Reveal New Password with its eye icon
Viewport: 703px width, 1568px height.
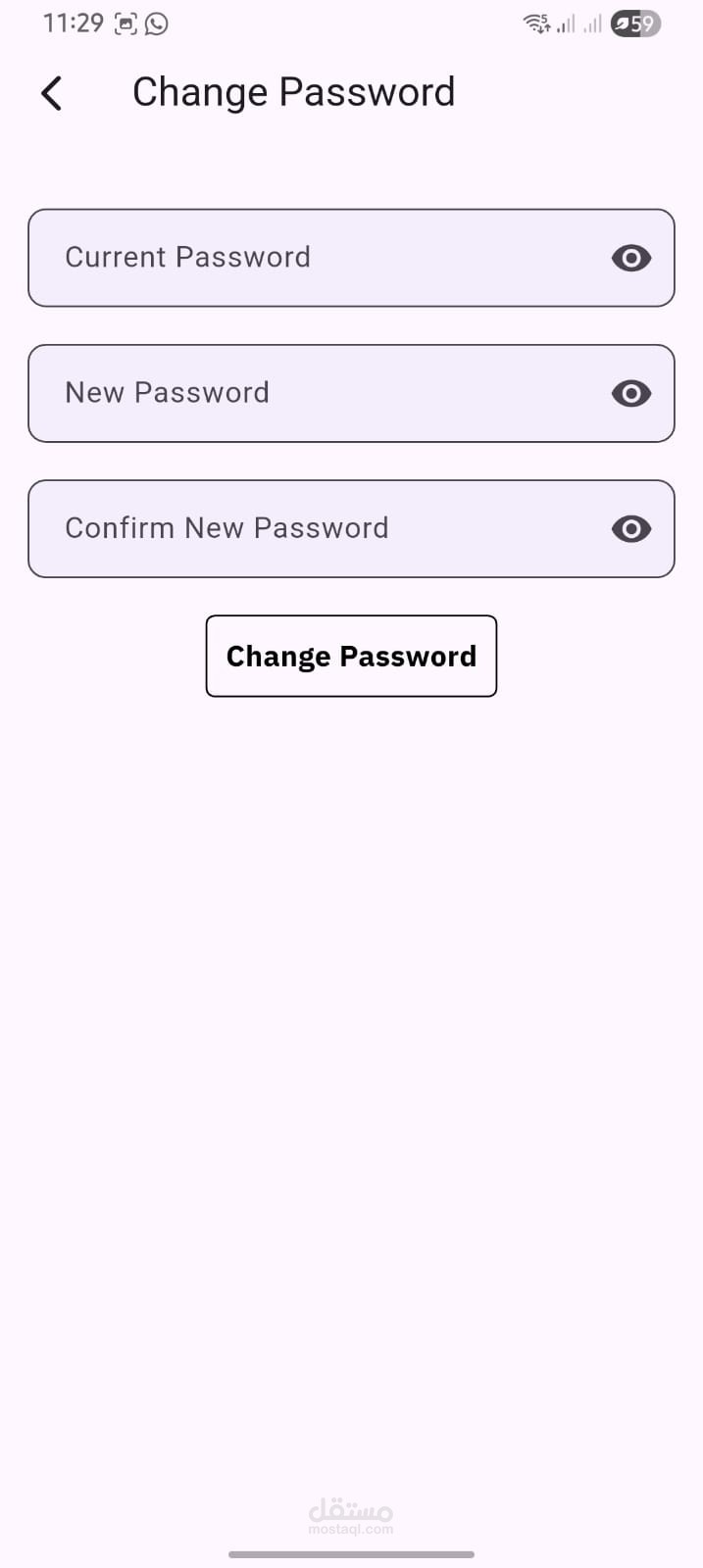pos(630,393)
